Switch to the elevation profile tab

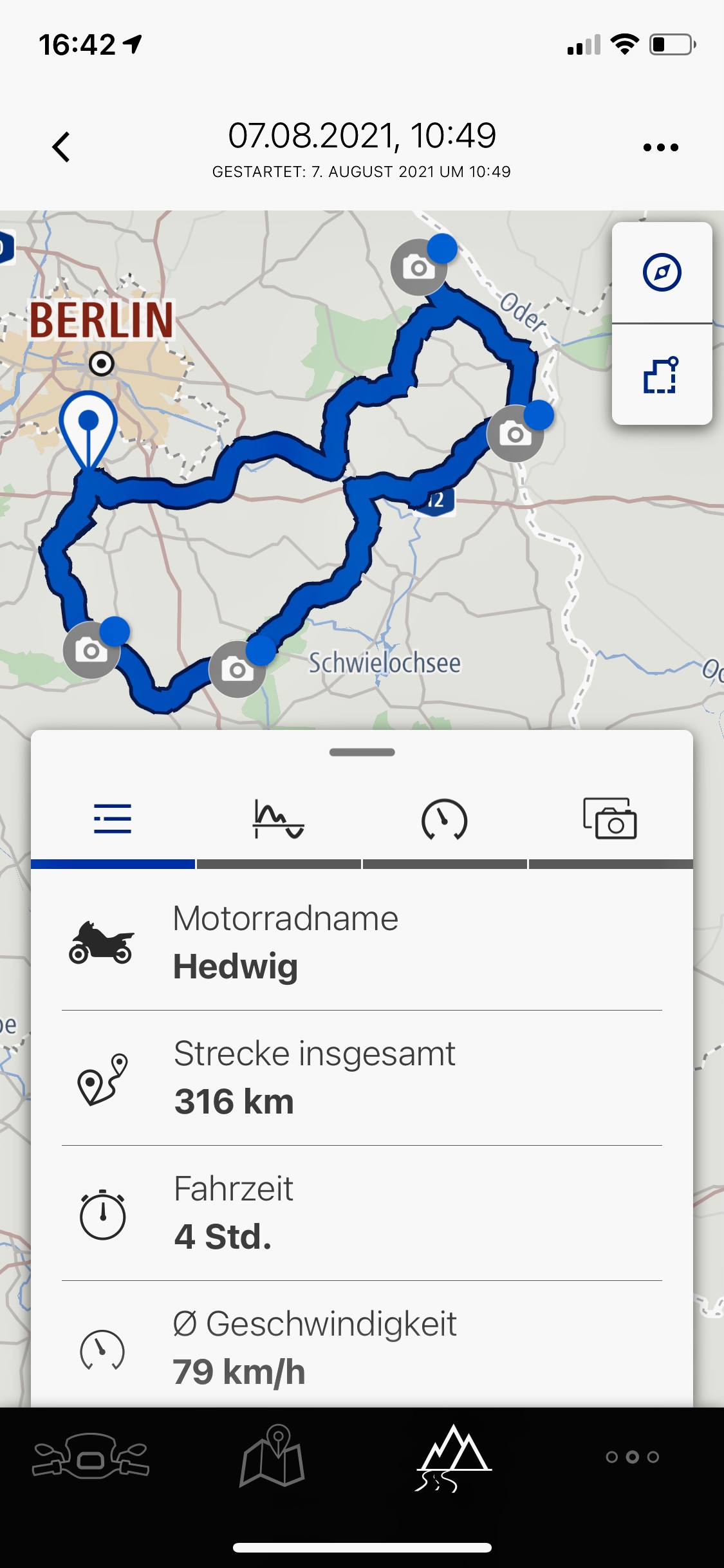[x=278, y=819]
